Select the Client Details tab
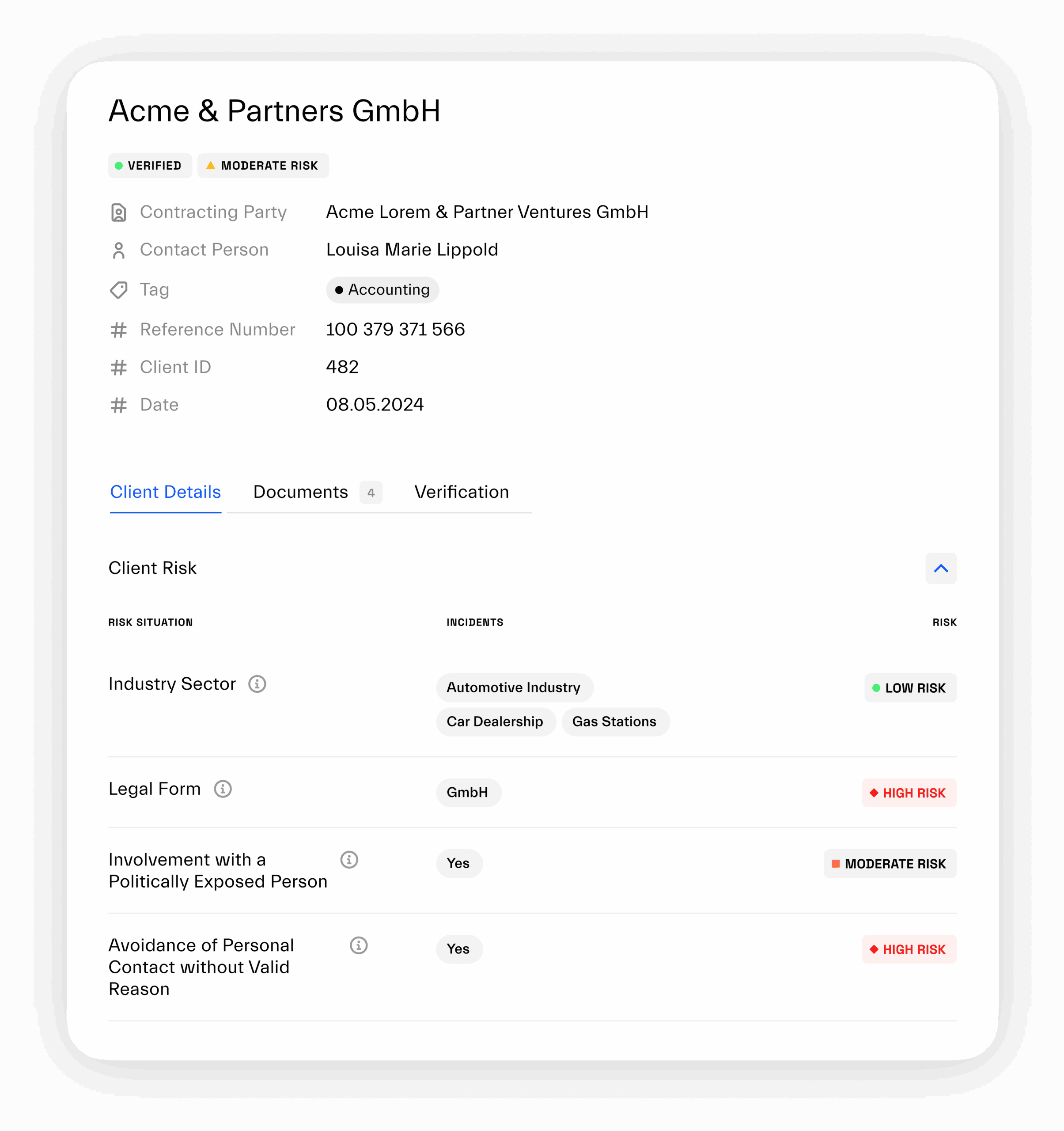 166,492
